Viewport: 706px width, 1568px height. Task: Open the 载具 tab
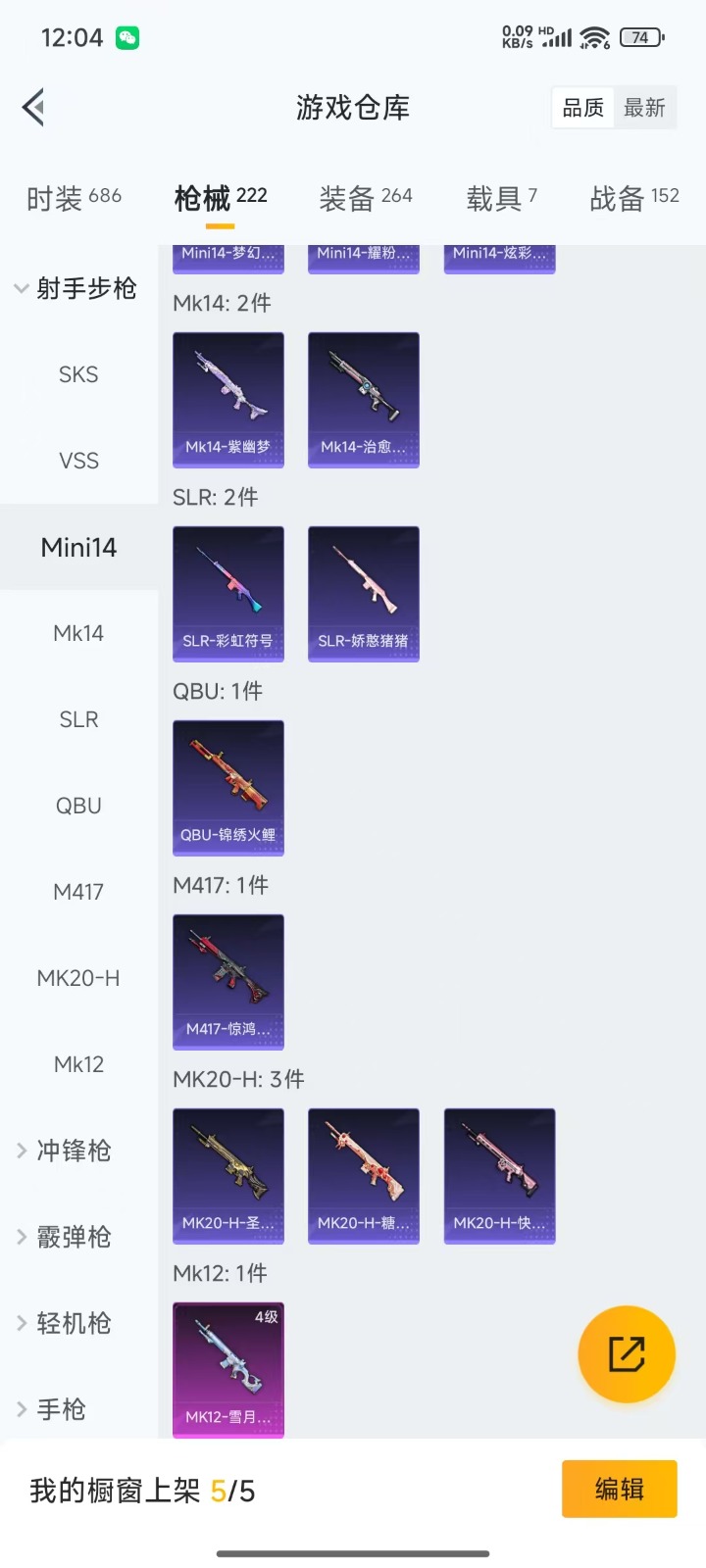click(x=501, y=198)
